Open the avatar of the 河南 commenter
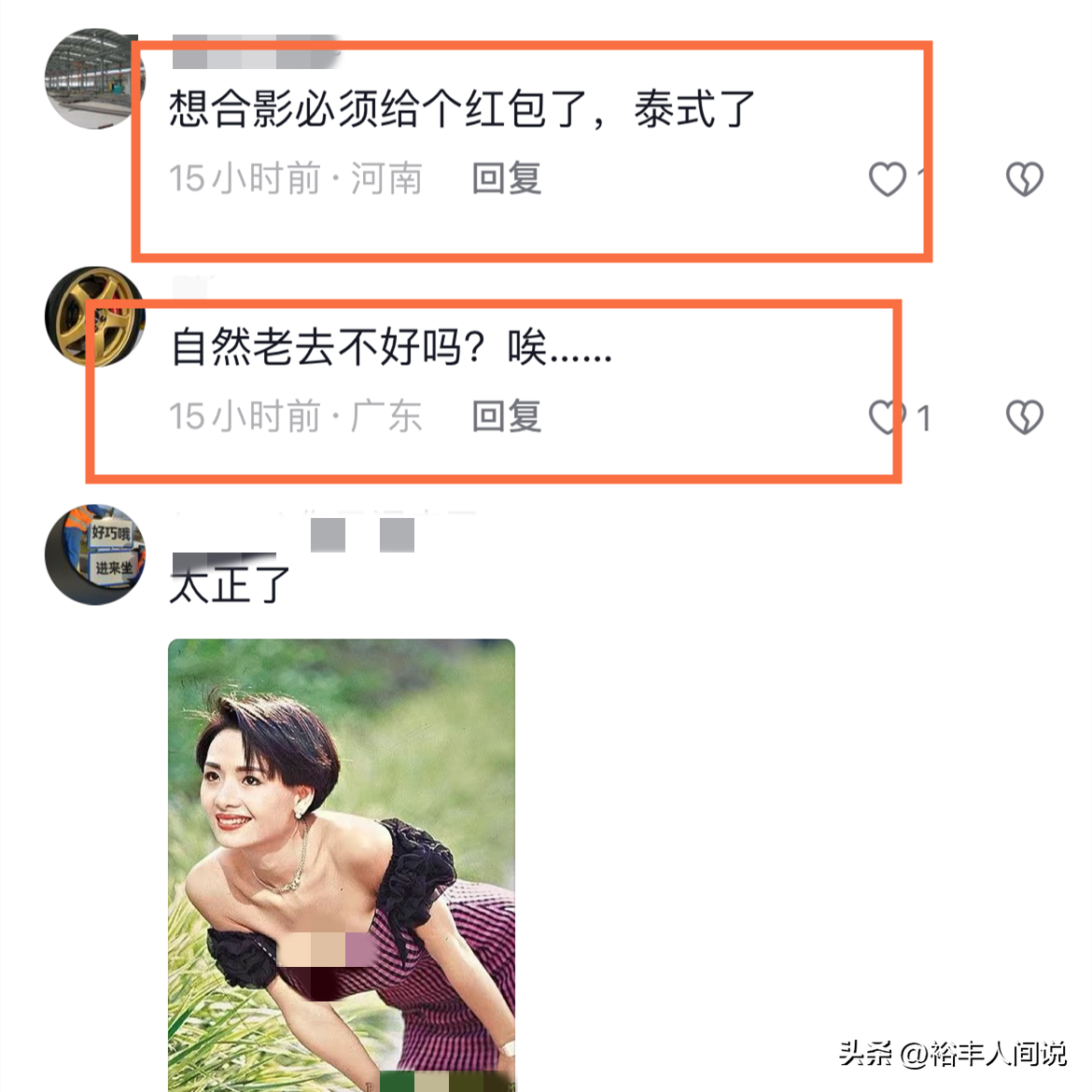 [x=93, y=79]
